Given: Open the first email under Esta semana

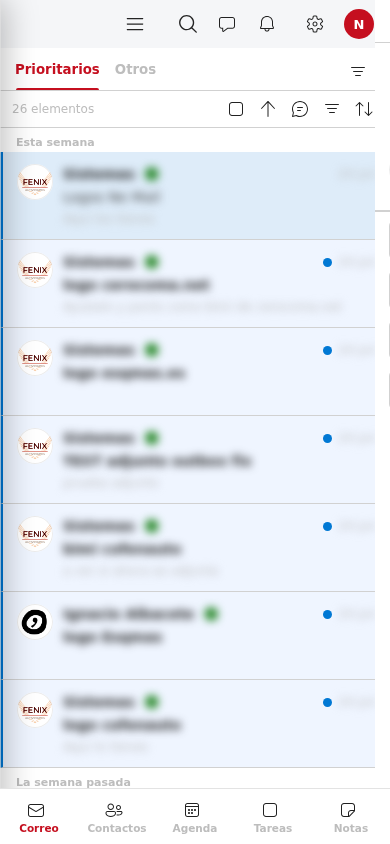Looking at the screenshot, I should (188, 196).
